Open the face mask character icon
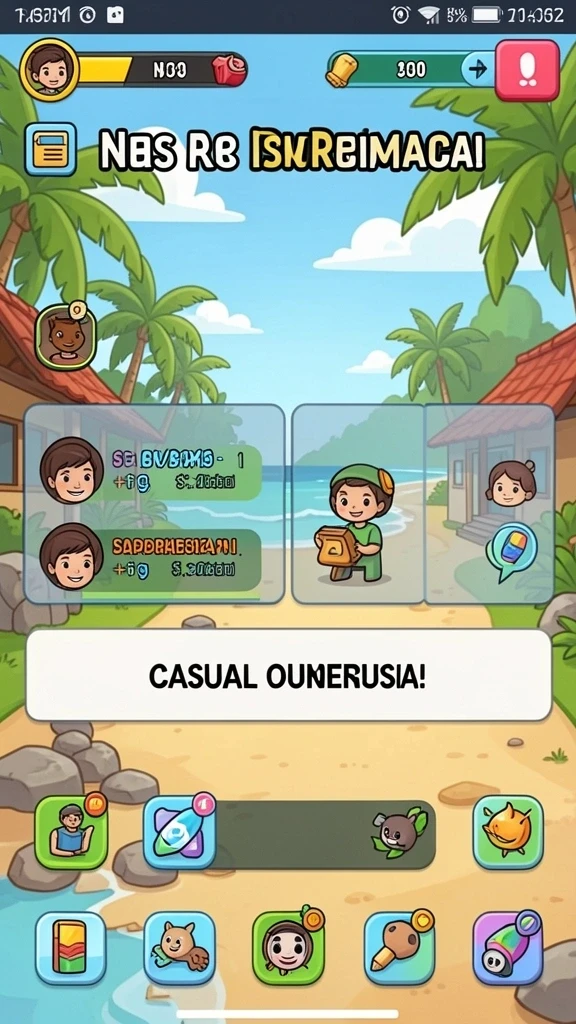 (288, 948)
